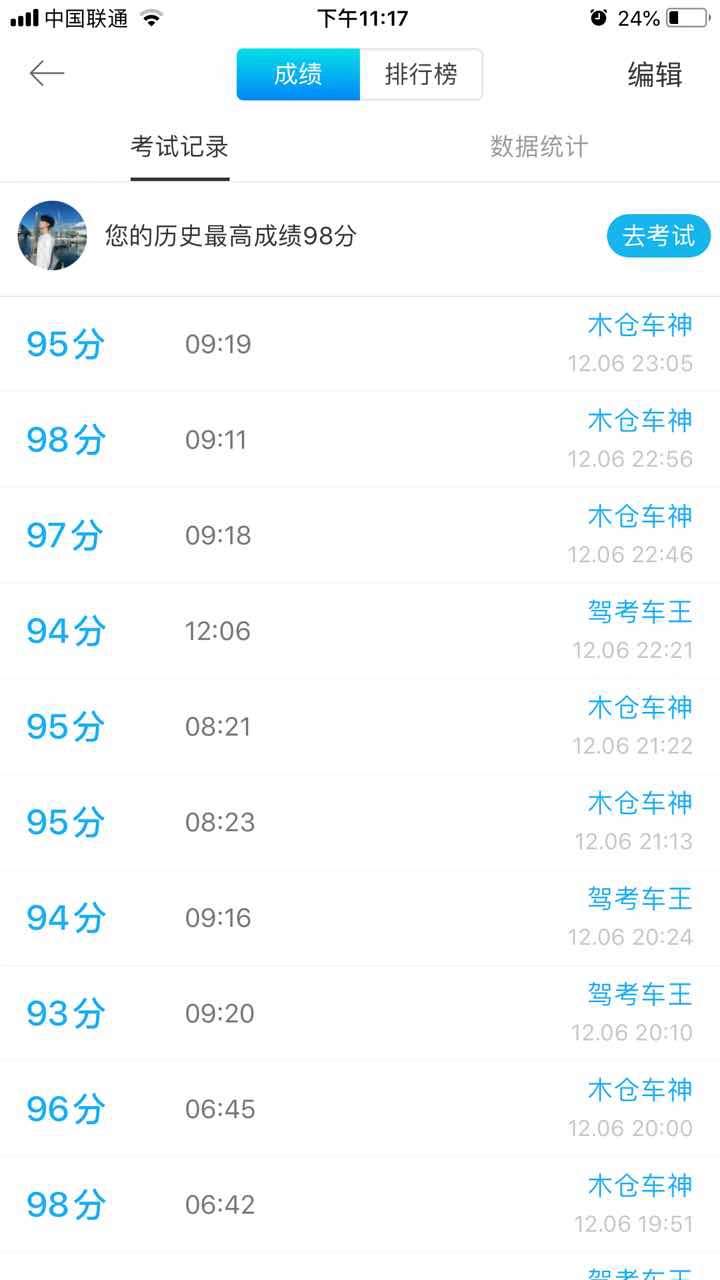
Task: Open the 考试记录 tab
Action: 180,147
